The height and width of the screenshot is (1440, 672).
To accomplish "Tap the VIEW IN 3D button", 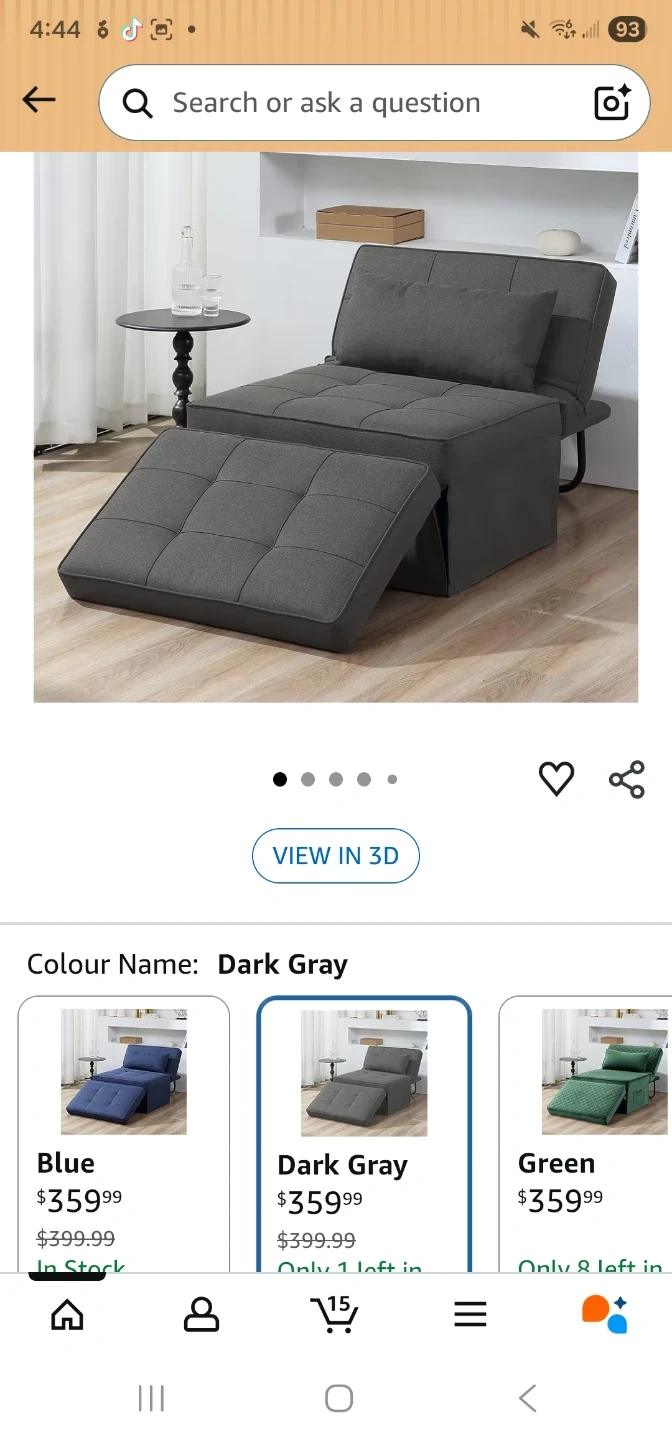I will (x=336, y=856).
